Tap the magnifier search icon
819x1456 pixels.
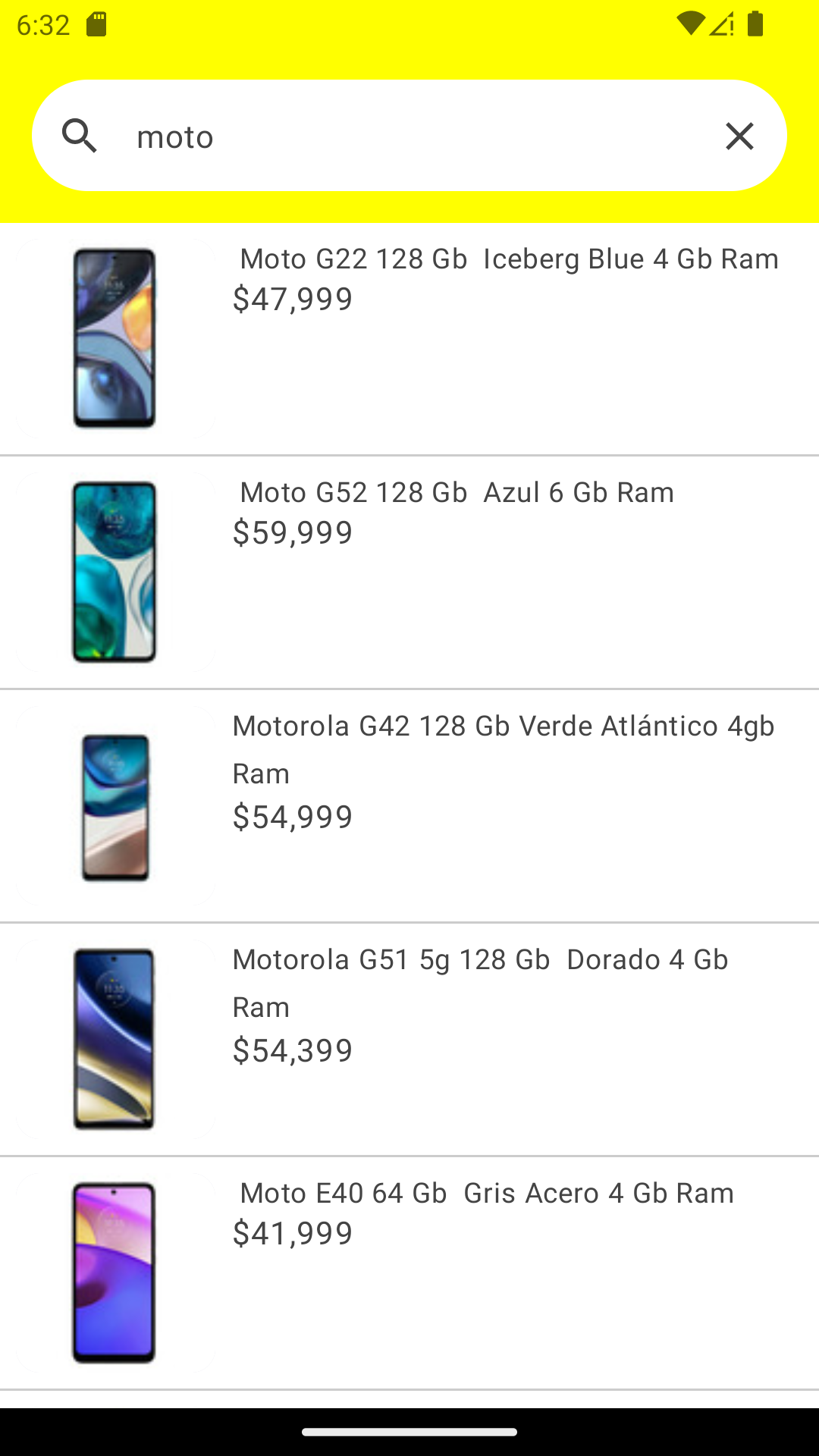pos(80,136)
